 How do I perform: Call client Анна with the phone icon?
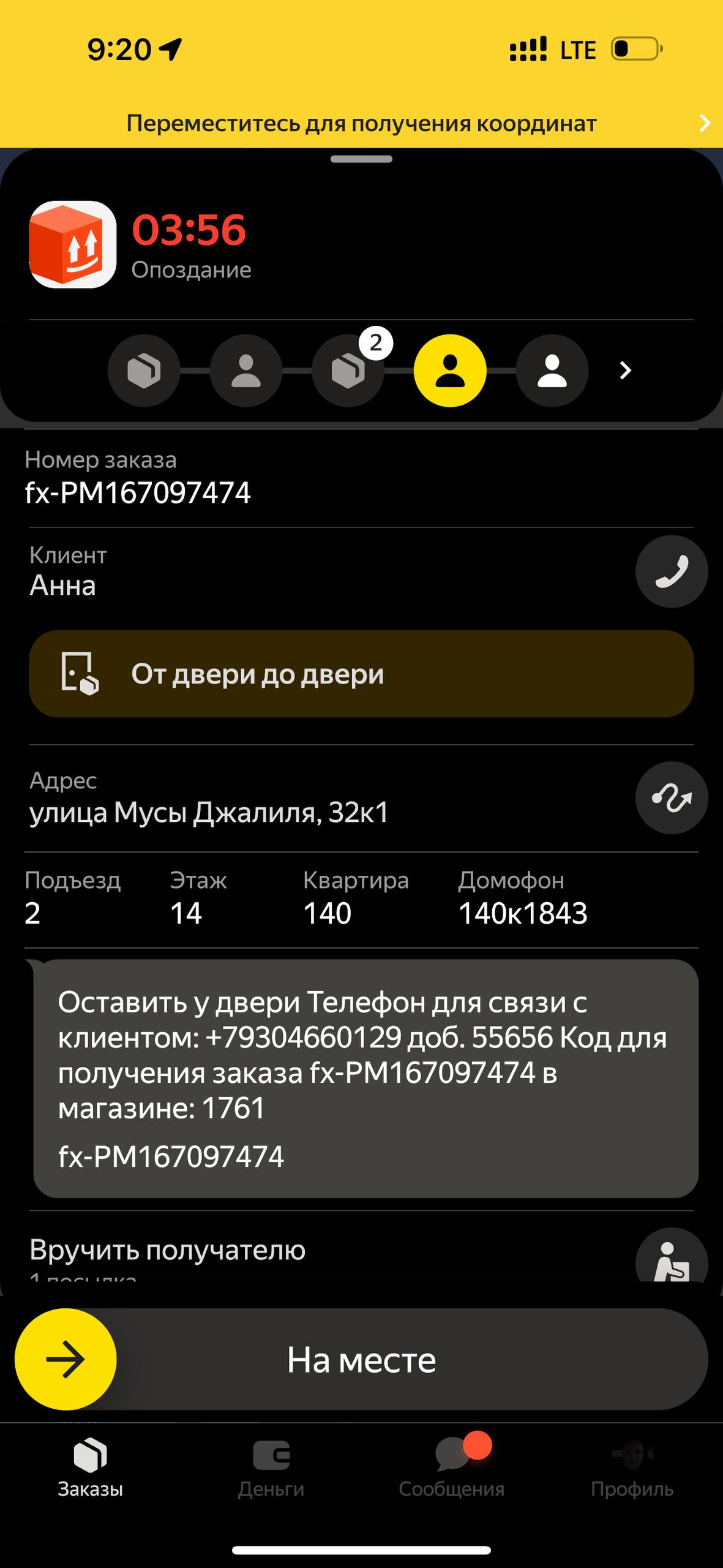click(671, 571)
